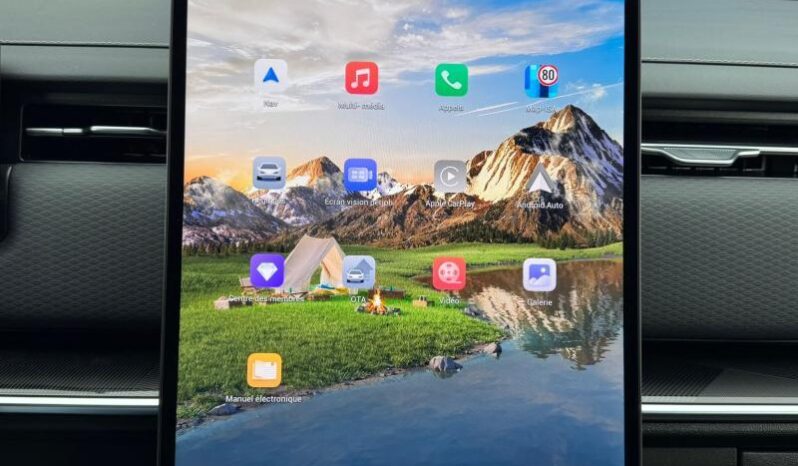Image resolution: width=798 pixels, height=466 pixels.
Task: Open the vehicle app with car icon
Action: [269, 173]
